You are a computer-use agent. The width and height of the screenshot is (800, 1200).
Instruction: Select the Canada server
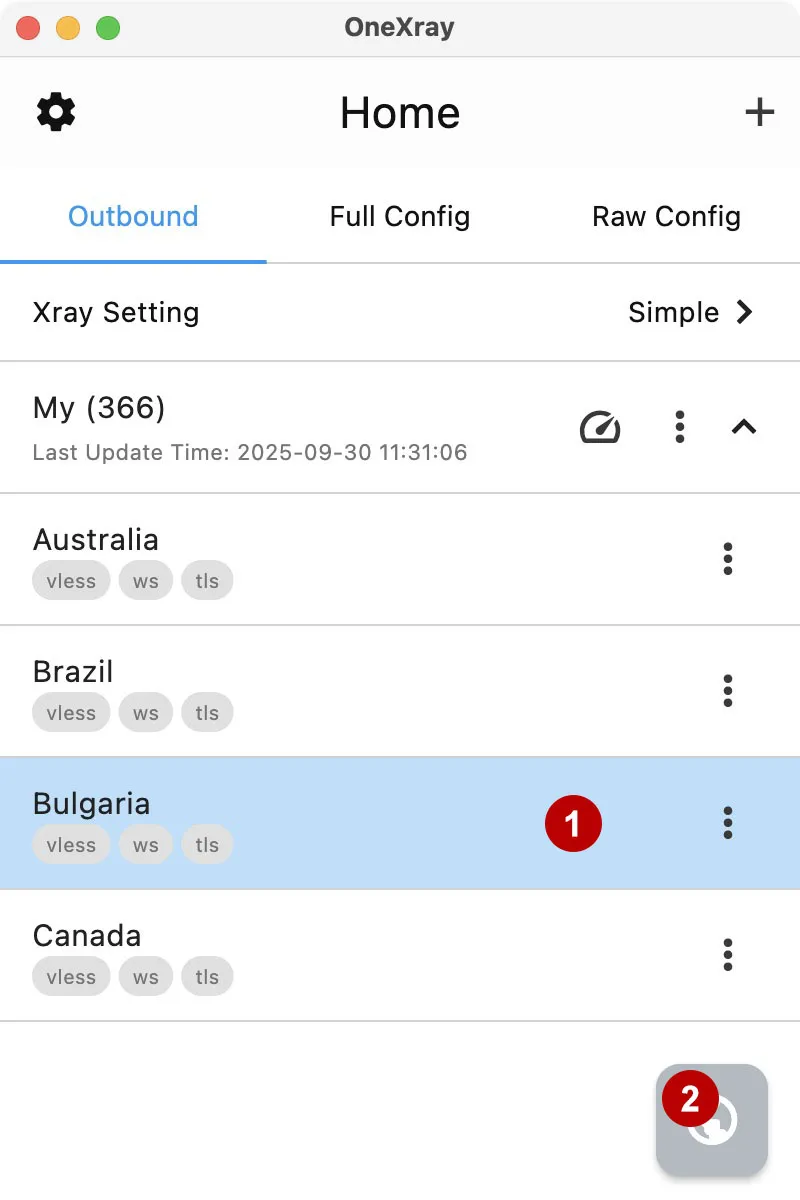[x=300, y=955]
